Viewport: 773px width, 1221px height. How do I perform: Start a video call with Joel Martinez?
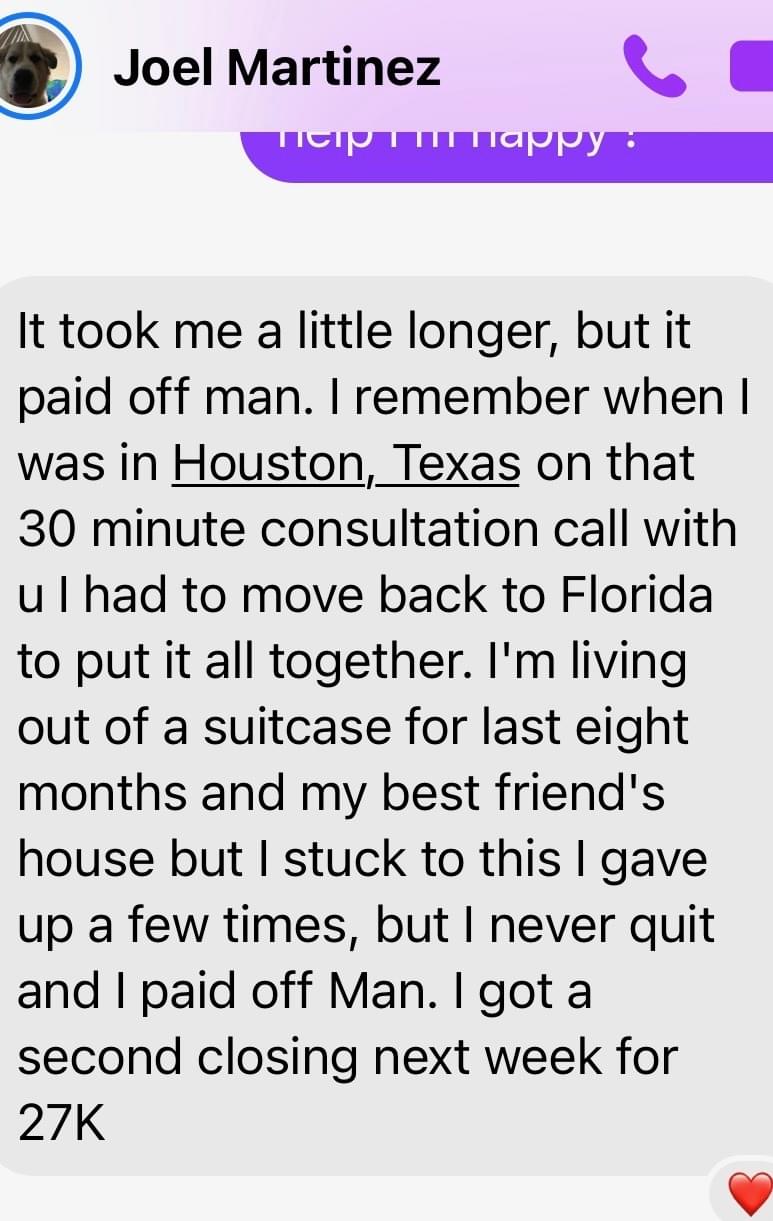(752, 66)
